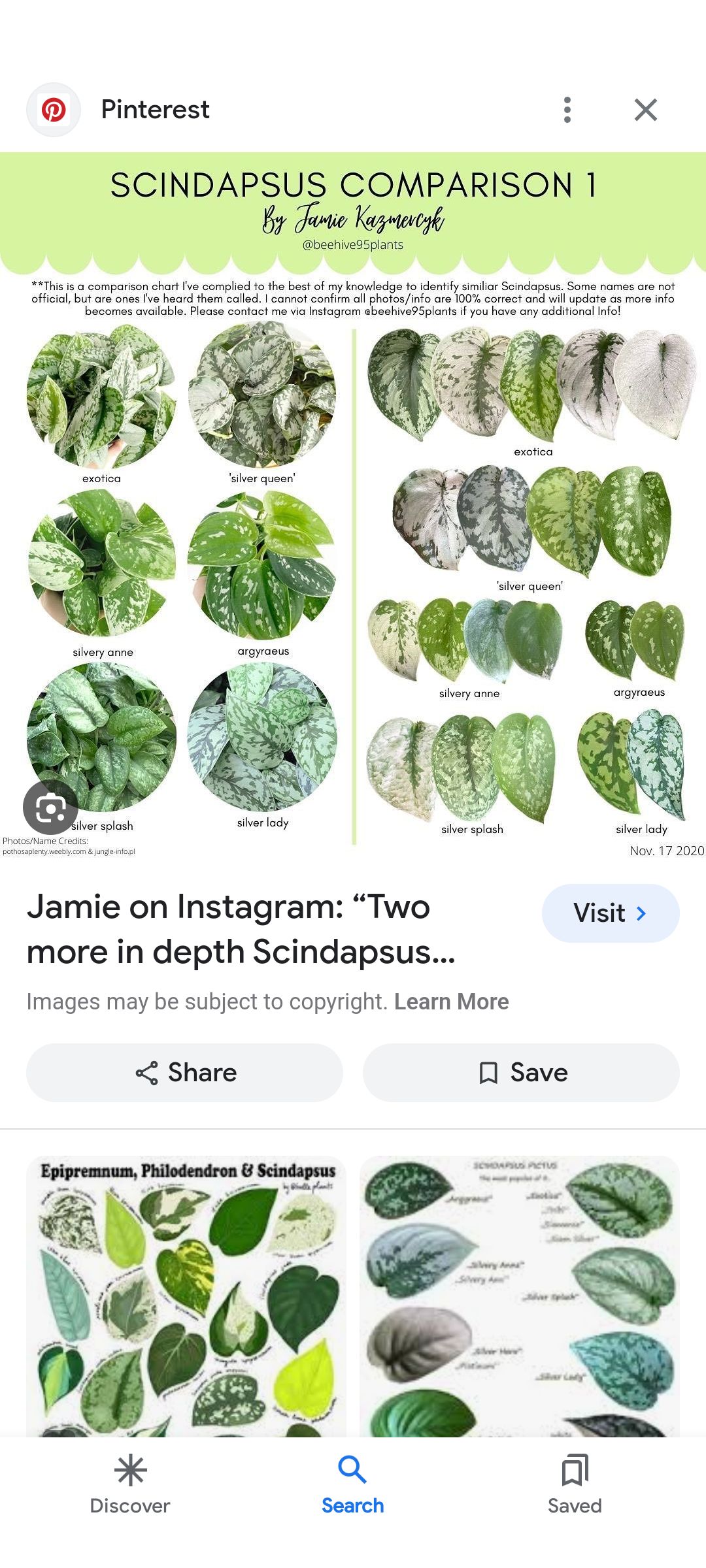Close the image viewer

click(645, 110)
